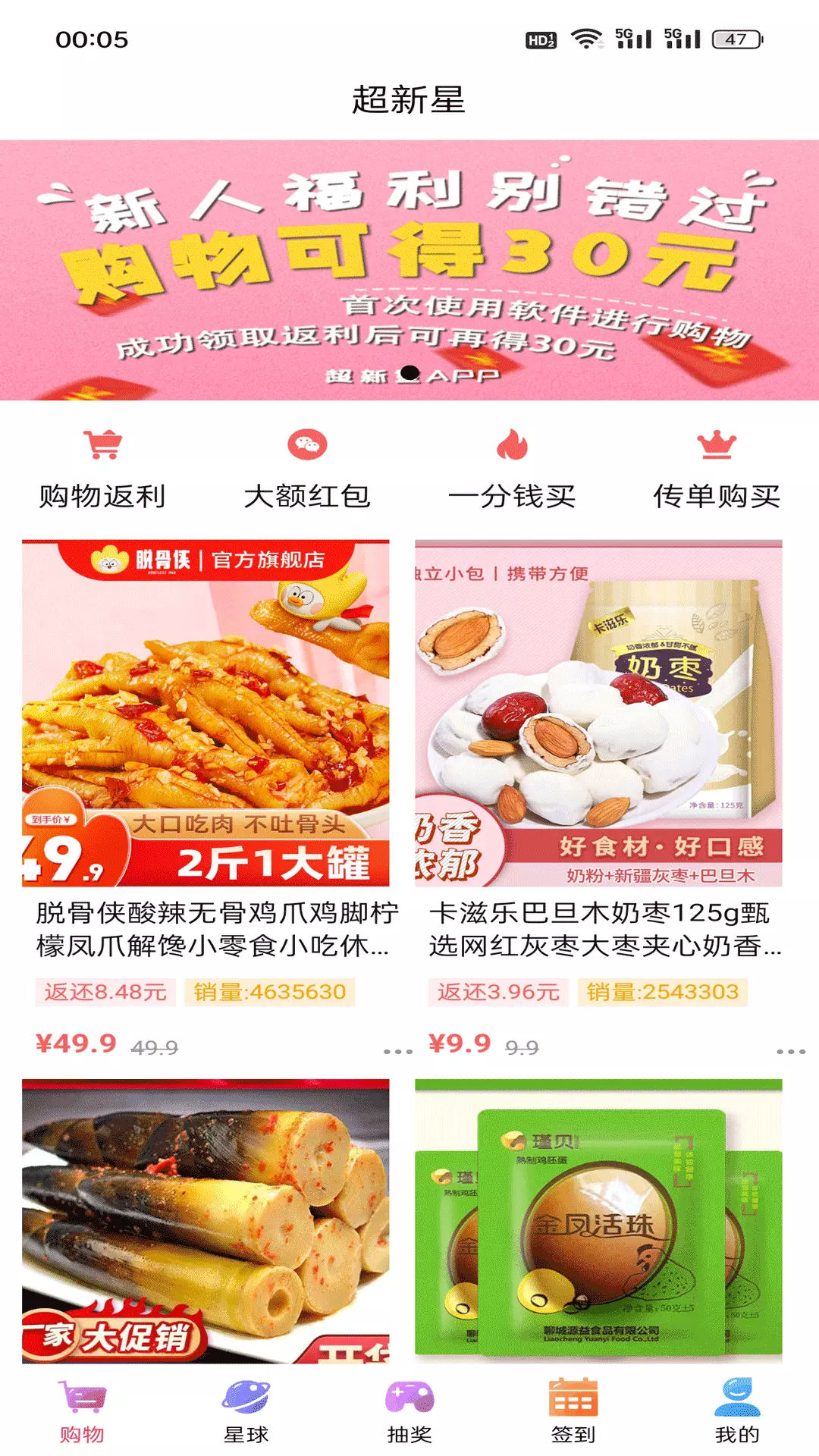819x1456 pixels.
Task: Switch to the 签到 tab
Action: point(573,1412)
